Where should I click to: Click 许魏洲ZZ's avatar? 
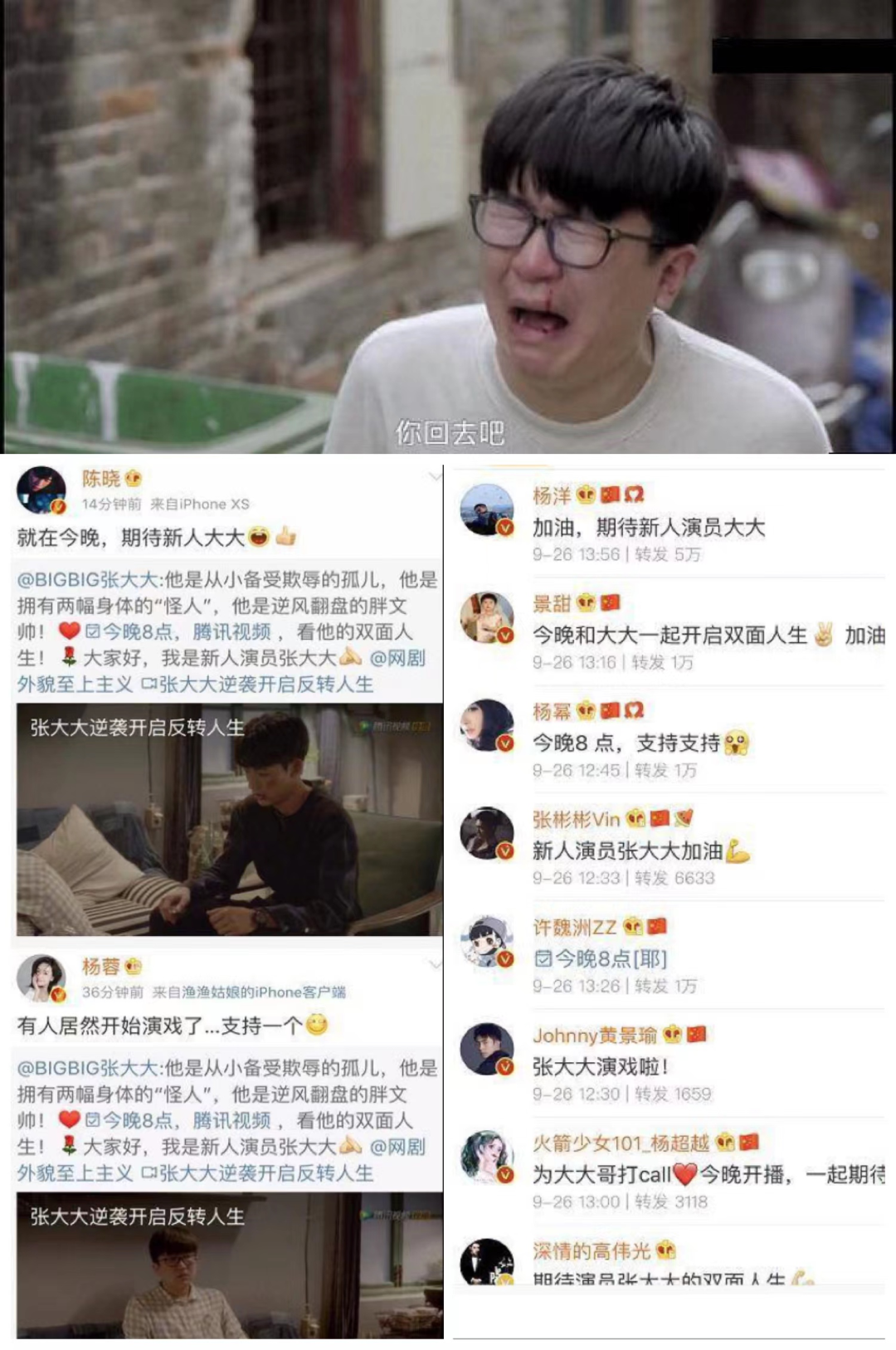tap(489, 938)
